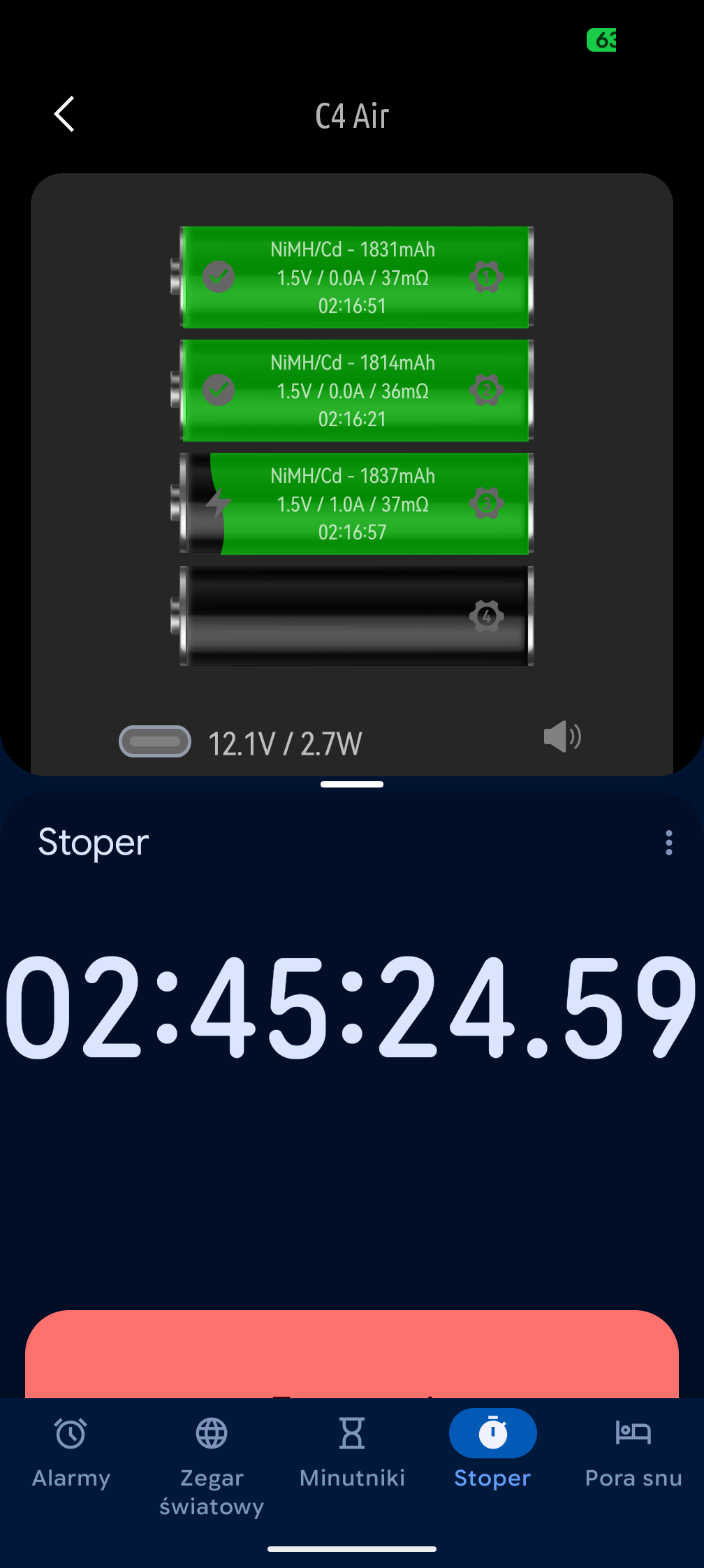Open settings gear for empty slot 4

pyautogui.click(x=487, y=616)
